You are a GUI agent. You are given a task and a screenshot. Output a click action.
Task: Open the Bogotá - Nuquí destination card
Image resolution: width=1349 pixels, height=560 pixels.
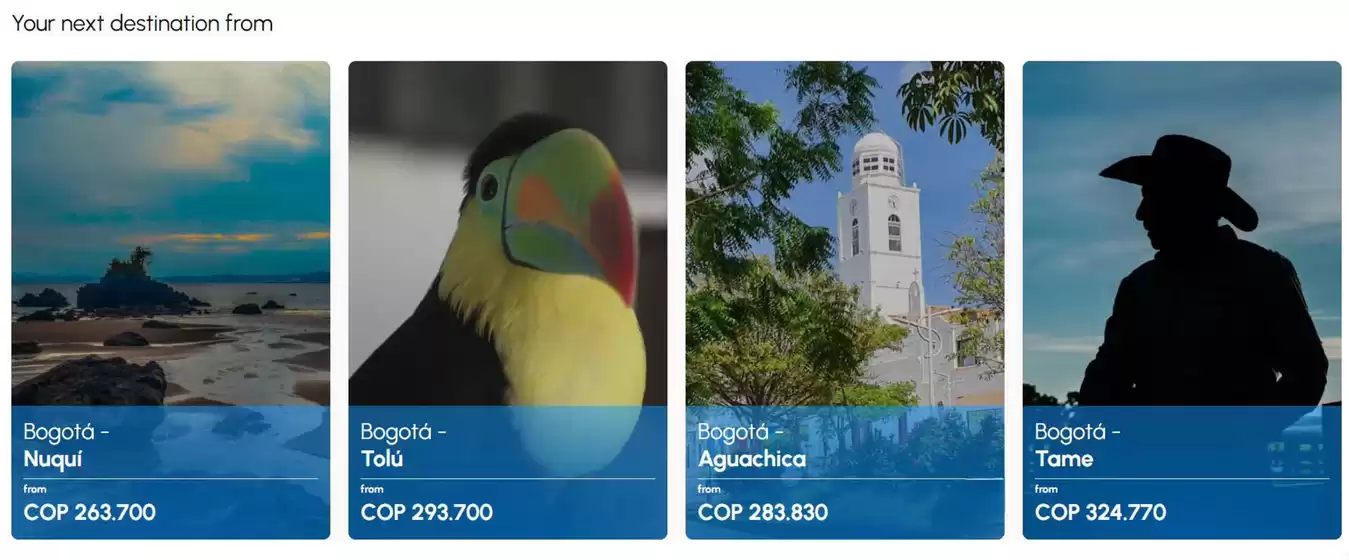click(170, 300)
